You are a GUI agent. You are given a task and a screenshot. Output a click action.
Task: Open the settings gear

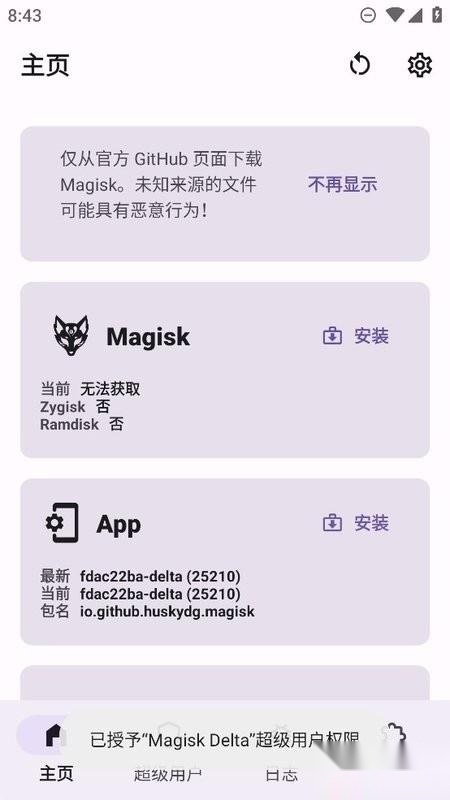pyautogui.click(x=420, y=65)
